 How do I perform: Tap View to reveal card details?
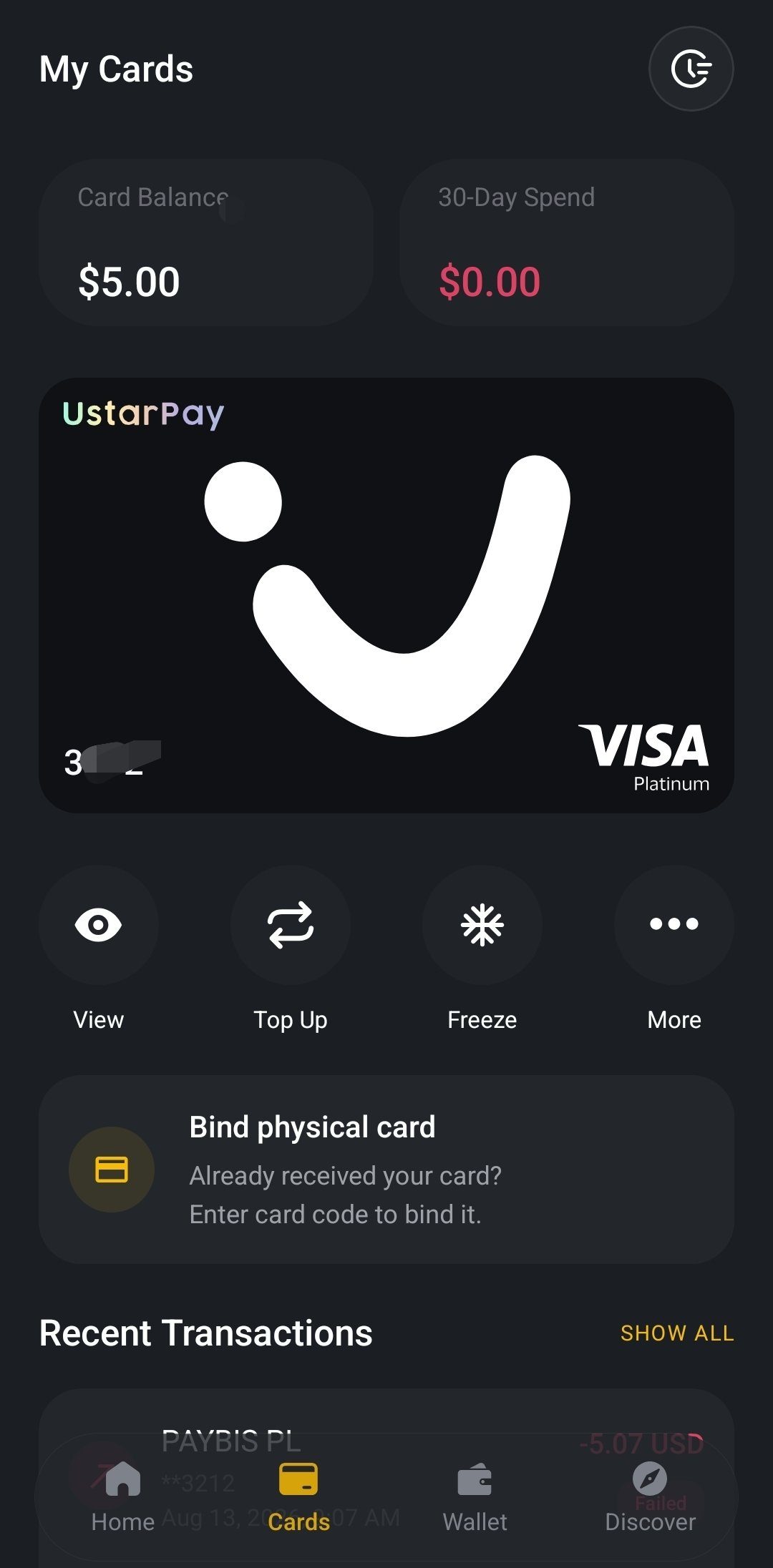(99, 925)
